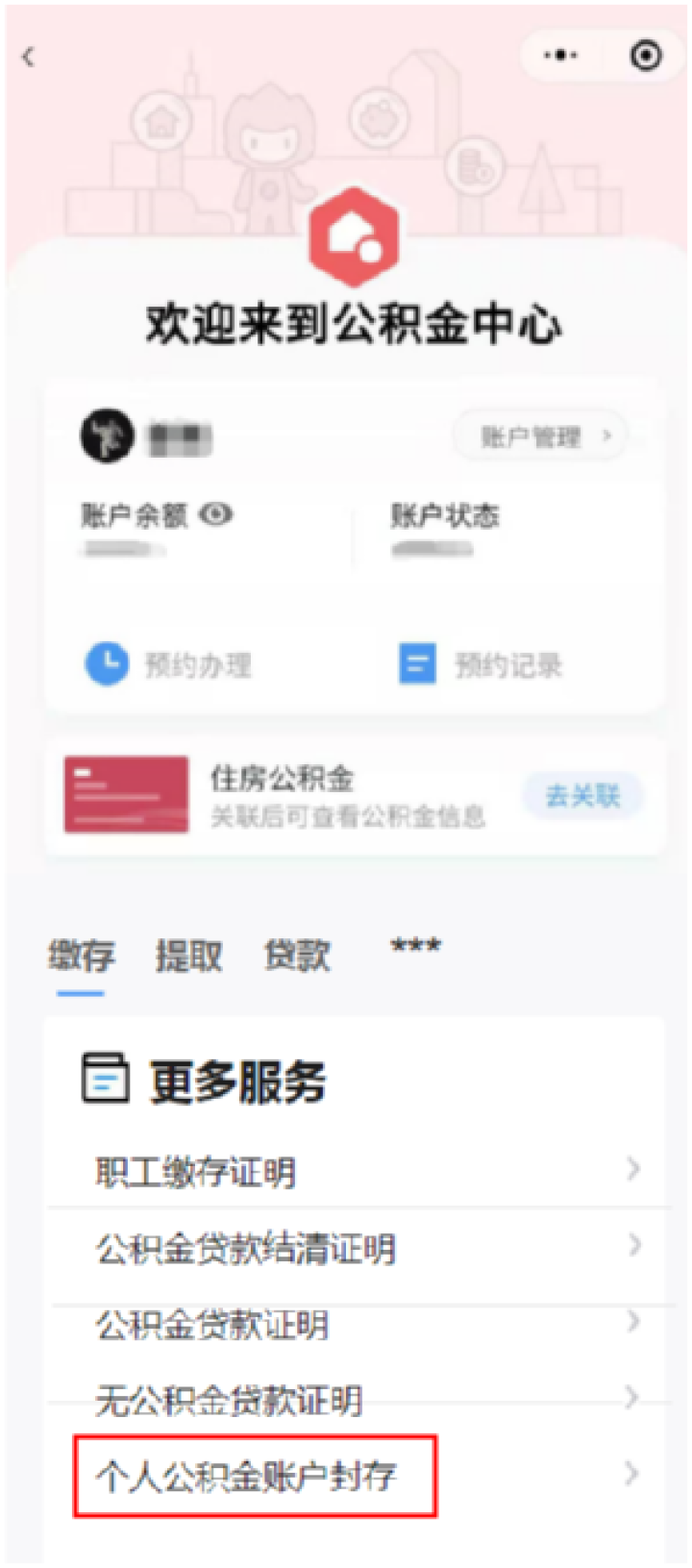The height and width of the screenshot is (1568, 692).
Task: Open 职工缴存证明
Action: [x=356, y=1172]
